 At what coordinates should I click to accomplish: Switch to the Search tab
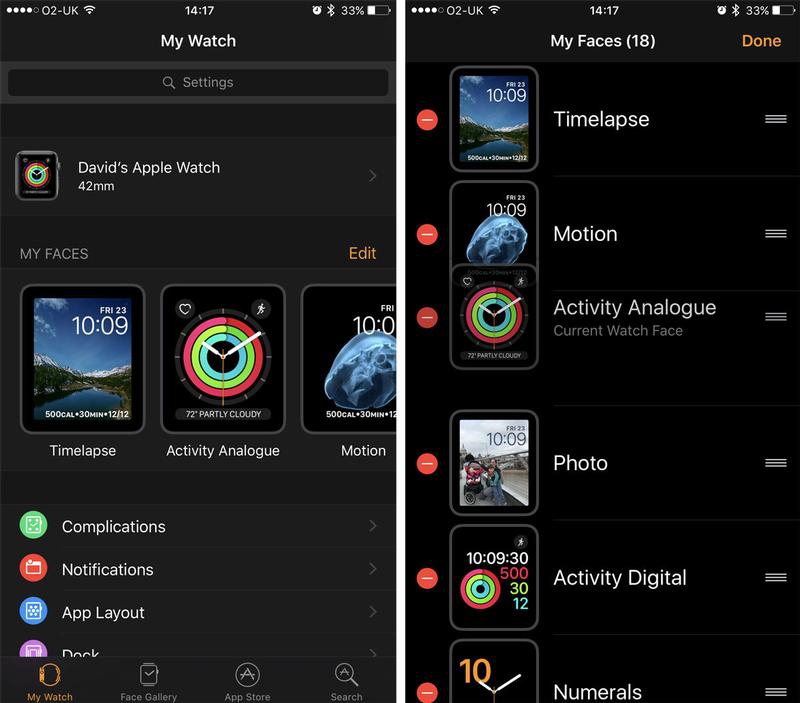pos(346,680)
